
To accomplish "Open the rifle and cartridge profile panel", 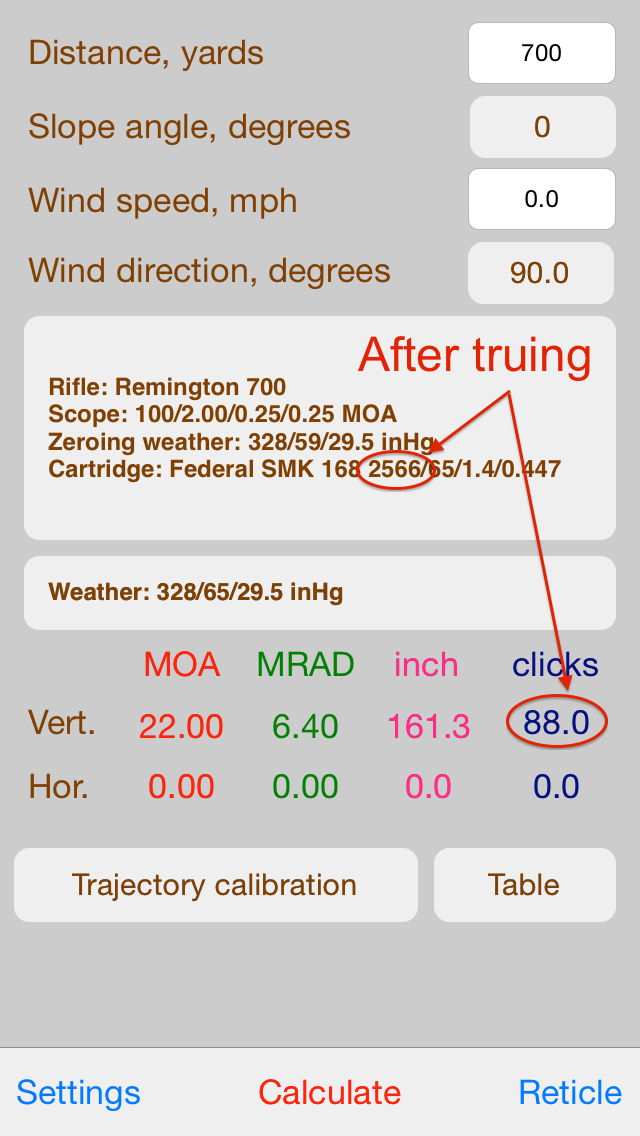I will pos(320,428).
